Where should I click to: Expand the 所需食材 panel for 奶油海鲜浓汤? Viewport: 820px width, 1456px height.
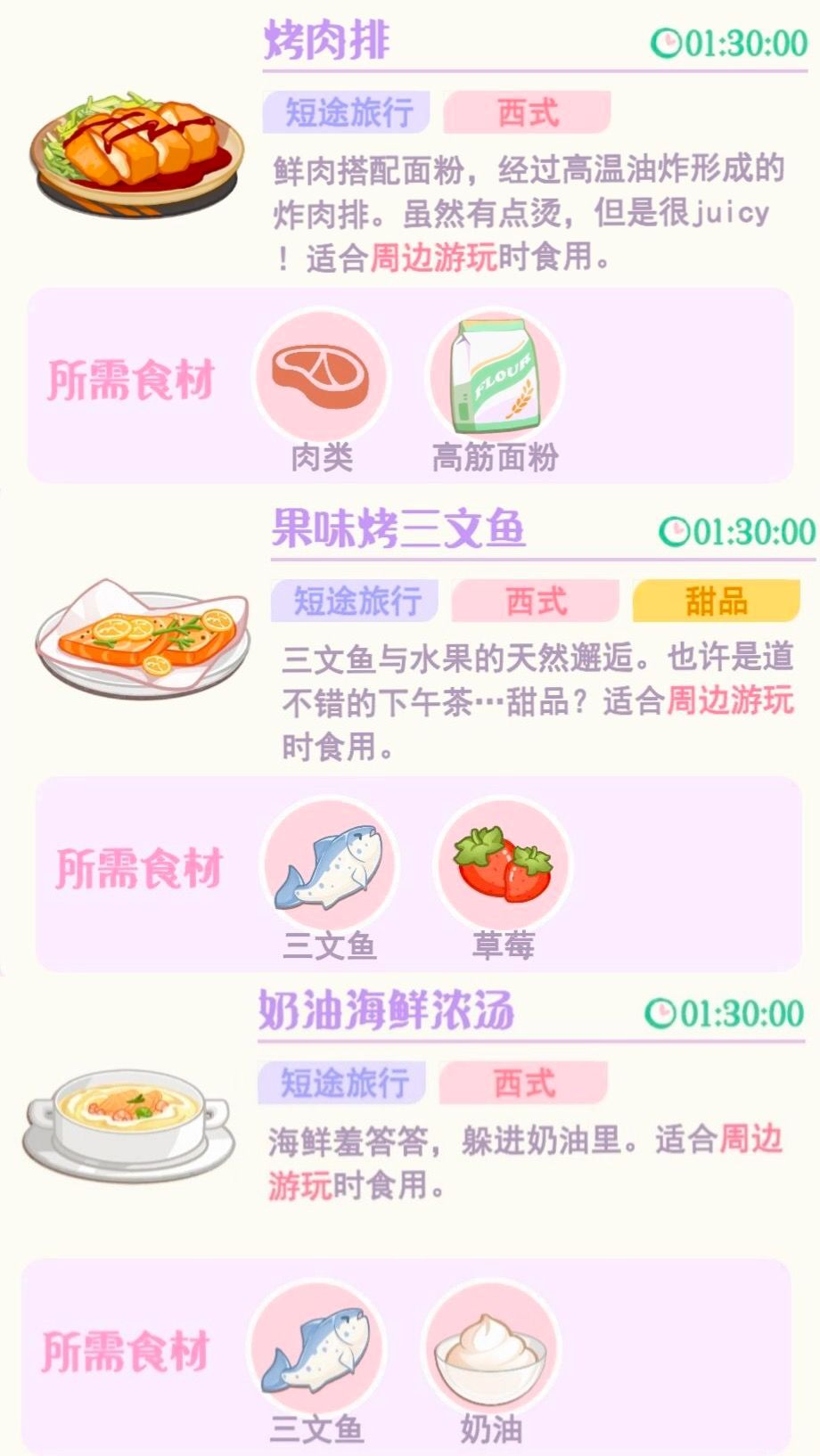(123, 1351)
